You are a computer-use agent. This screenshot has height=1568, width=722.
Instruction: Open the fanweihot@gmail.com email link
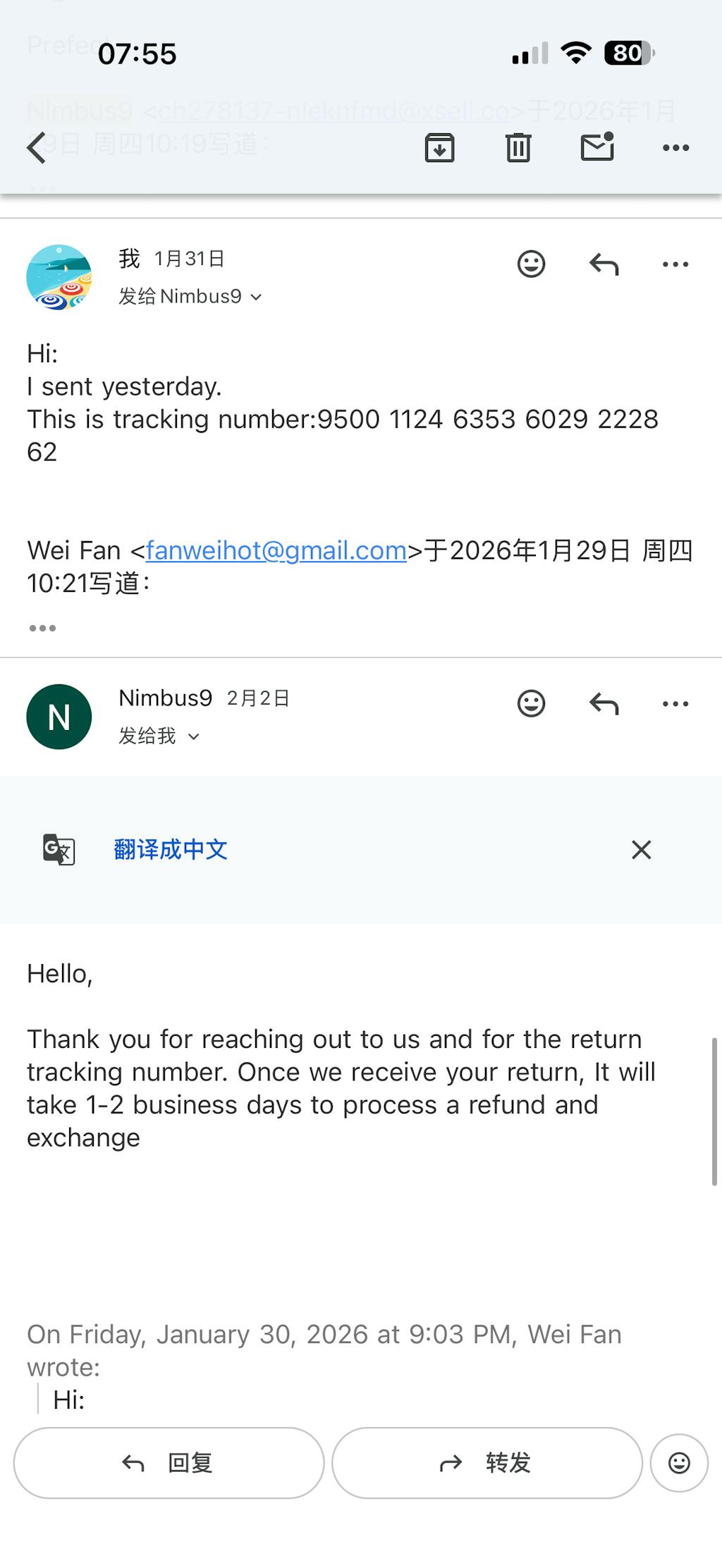(x=276, y=550)
